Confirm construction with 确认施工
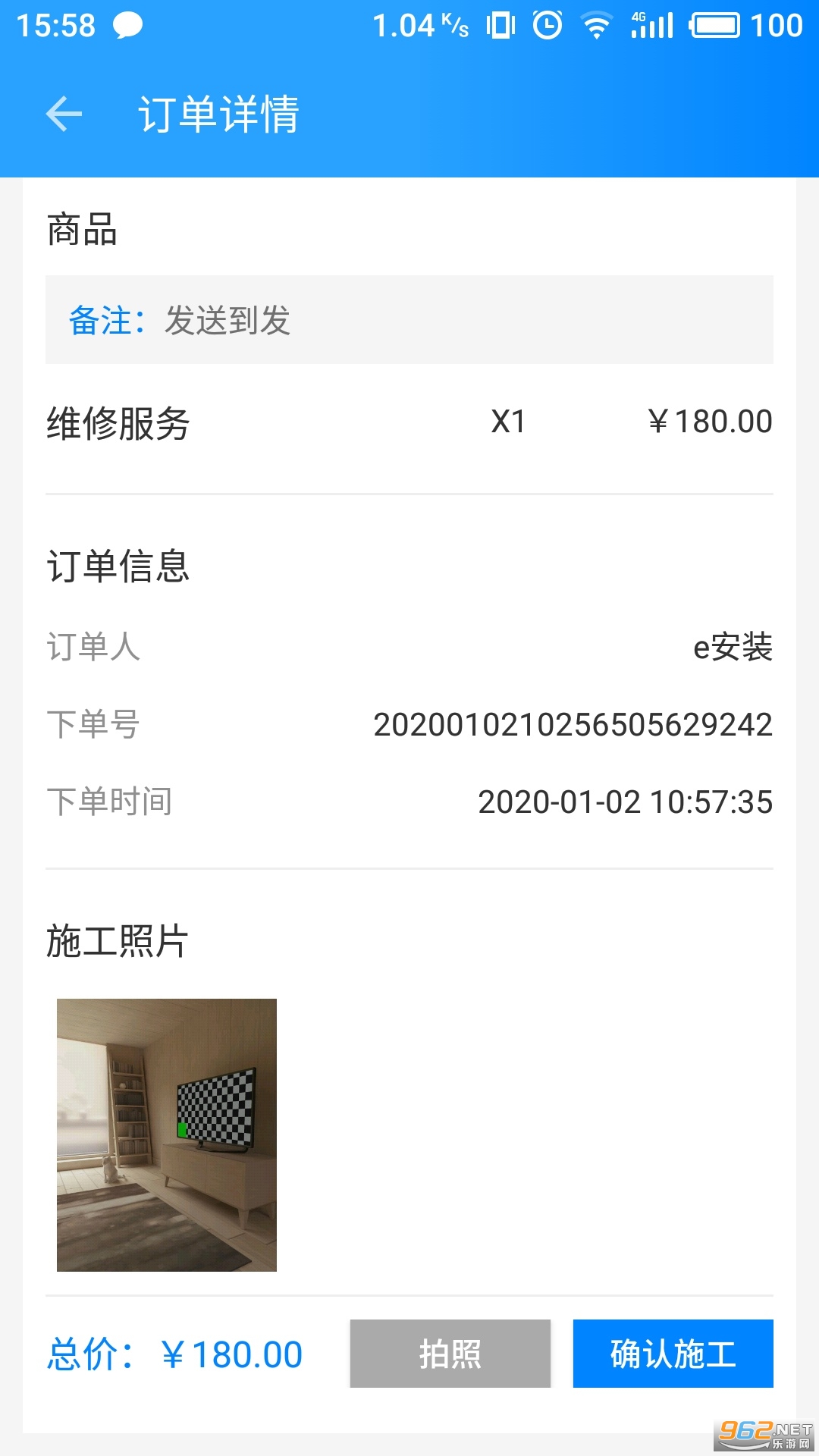This screenshot has width=819, height=1456. 673,1354
